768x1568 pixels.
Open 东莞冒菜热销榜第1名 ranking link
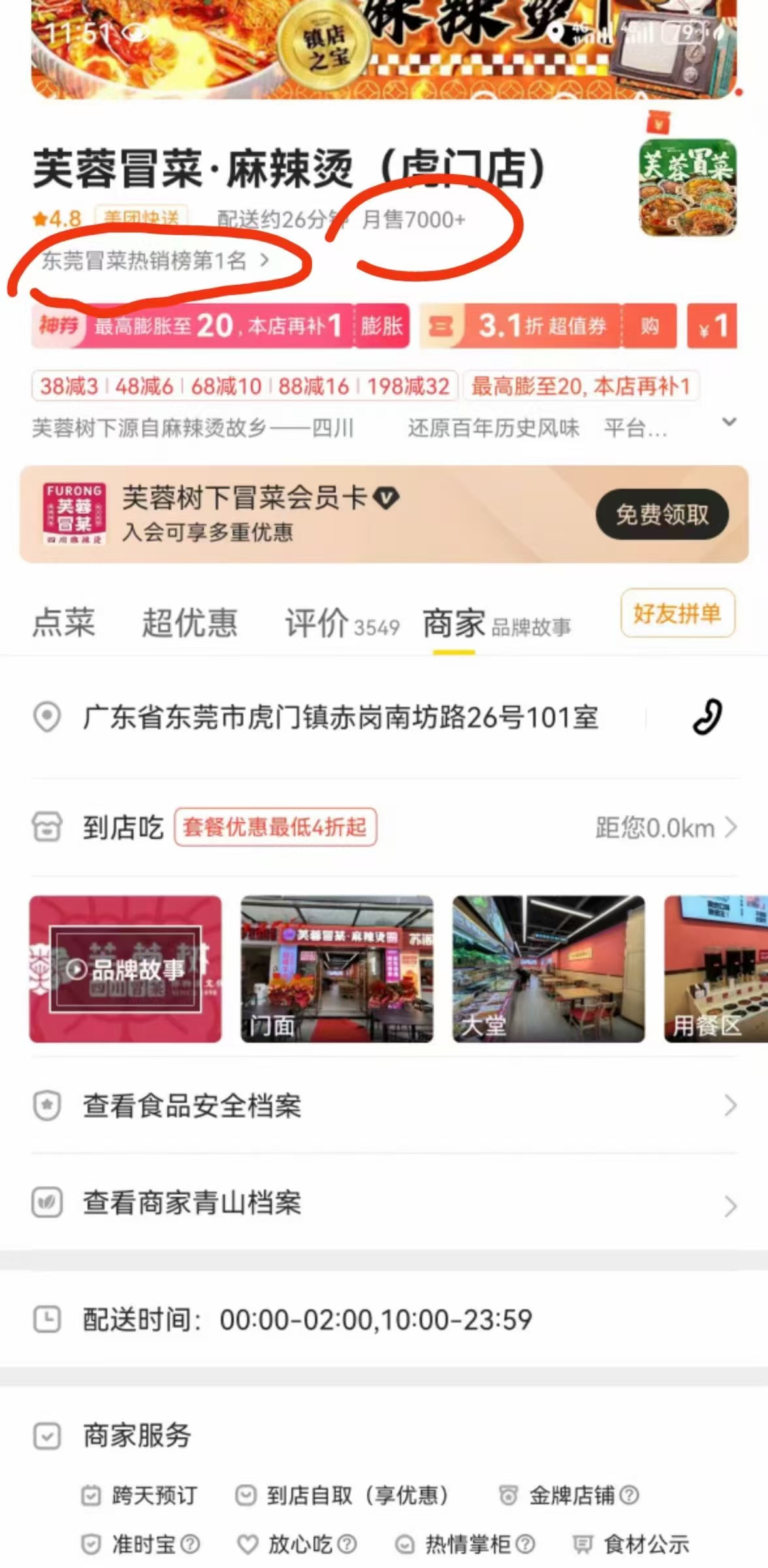point(155,261)
